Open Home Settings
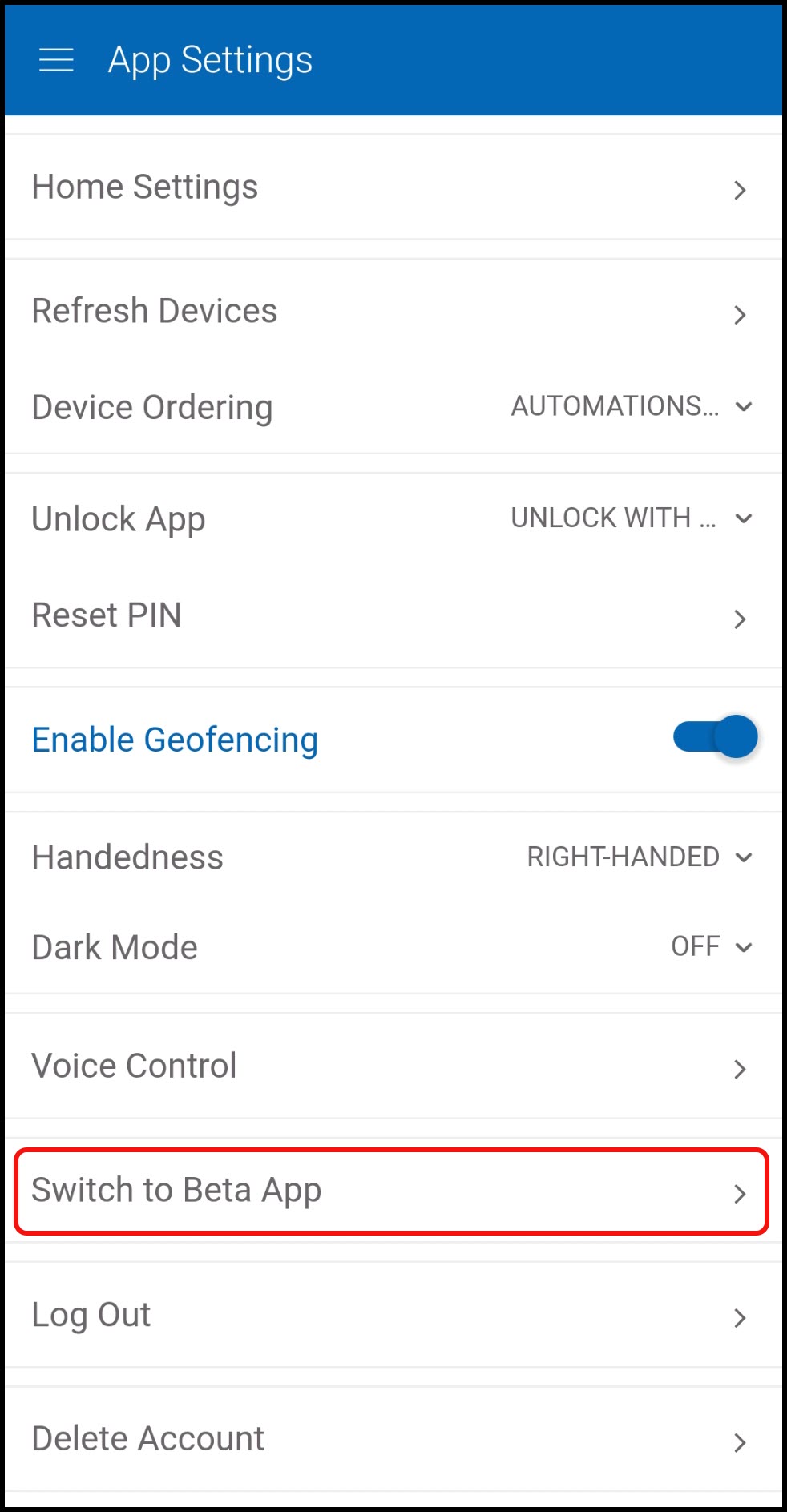This screenshot has width=787, height=1512. point(393,187)
